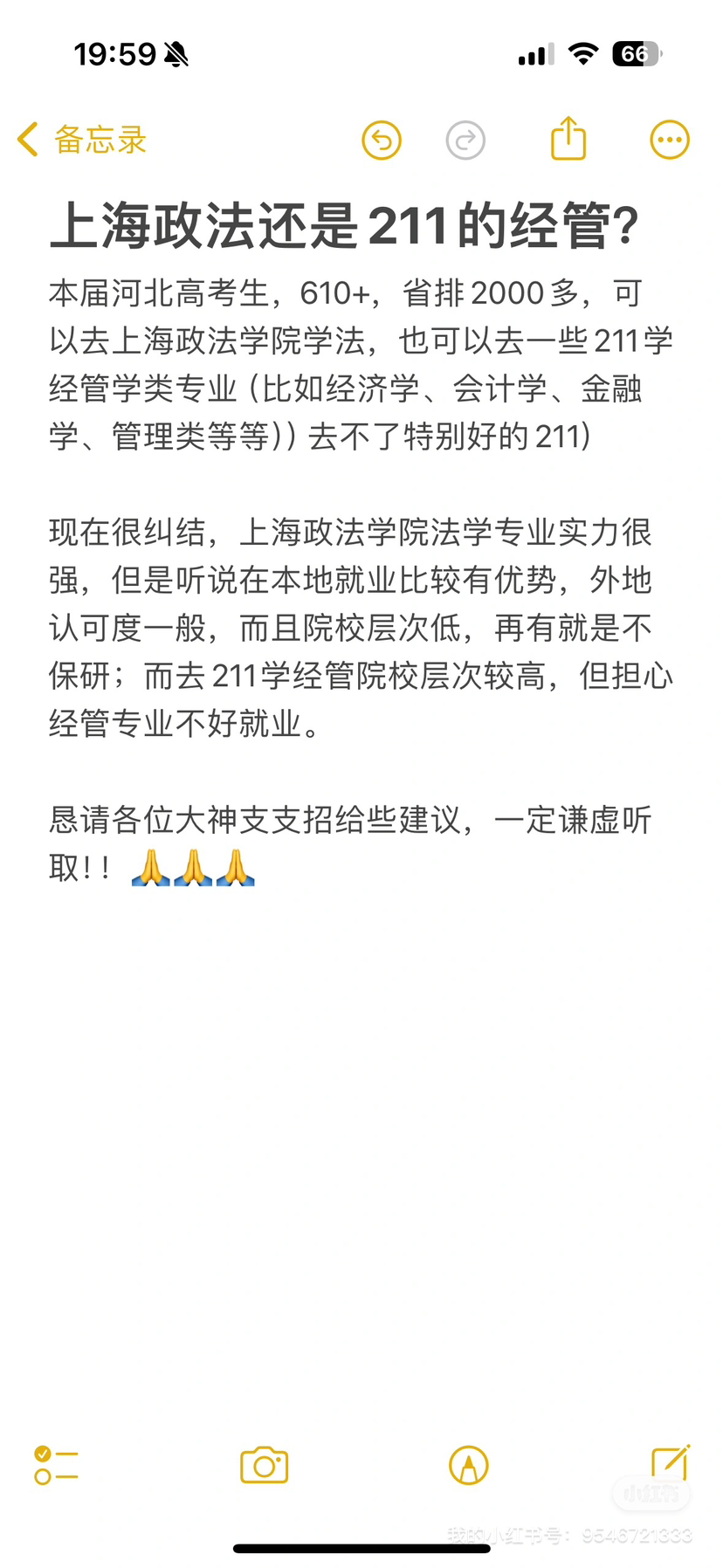Open the camera attachment options

[264, 1465]
